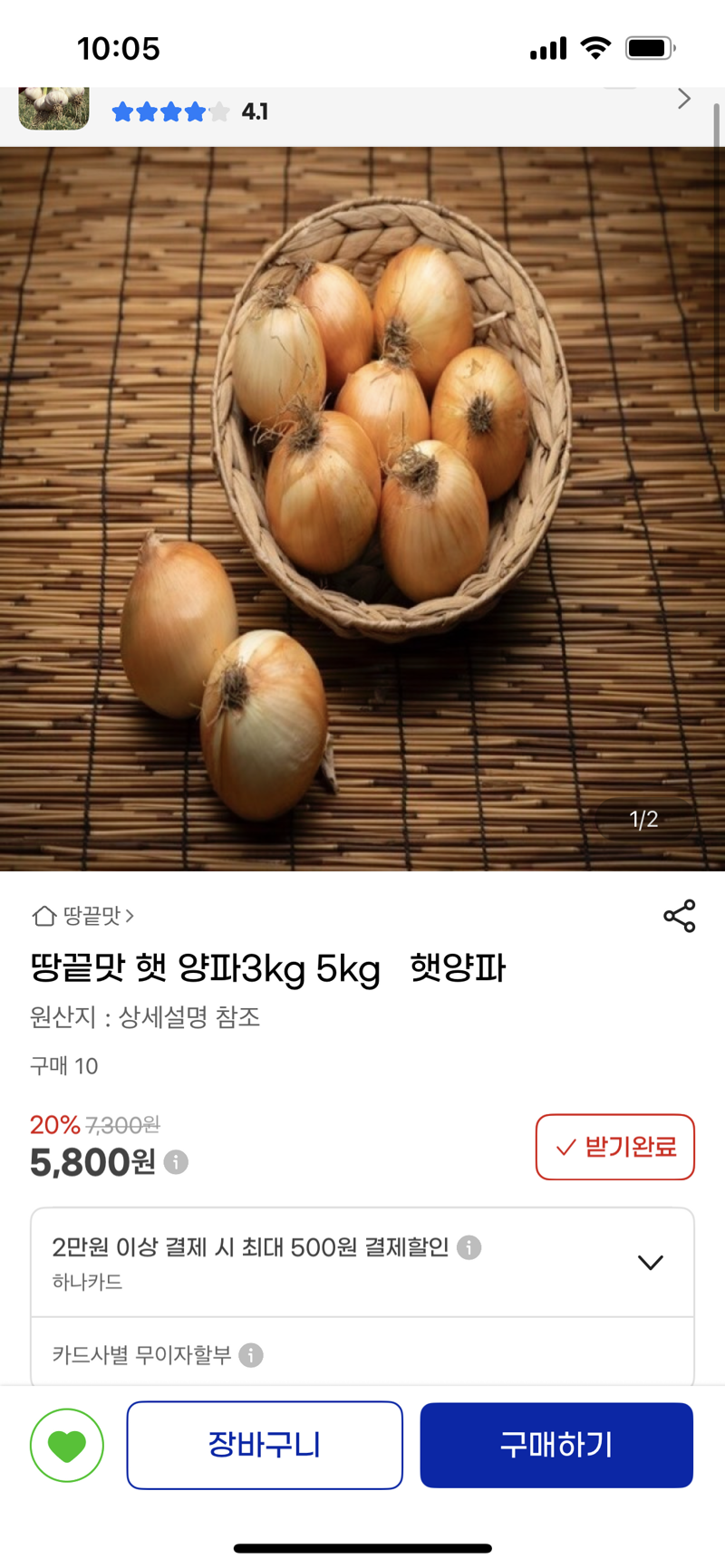Expand the 하나카드 payment discount details
The image size is (725, 1568).
(650, 1262)
